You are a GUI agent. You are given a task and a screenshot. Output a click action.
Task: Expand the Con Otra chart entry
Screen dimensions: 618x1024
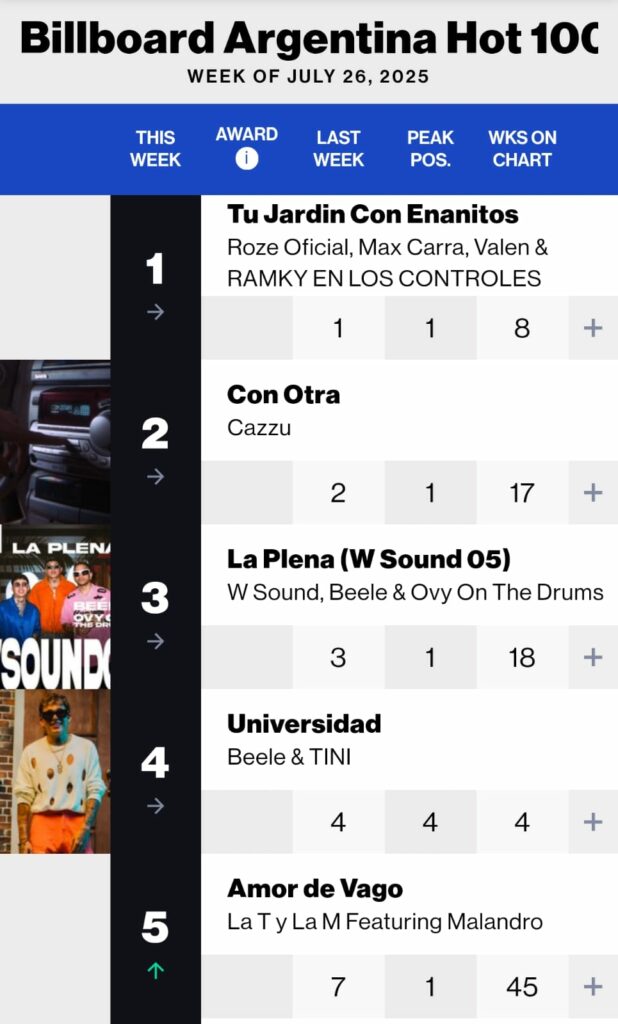pos(593,493)
